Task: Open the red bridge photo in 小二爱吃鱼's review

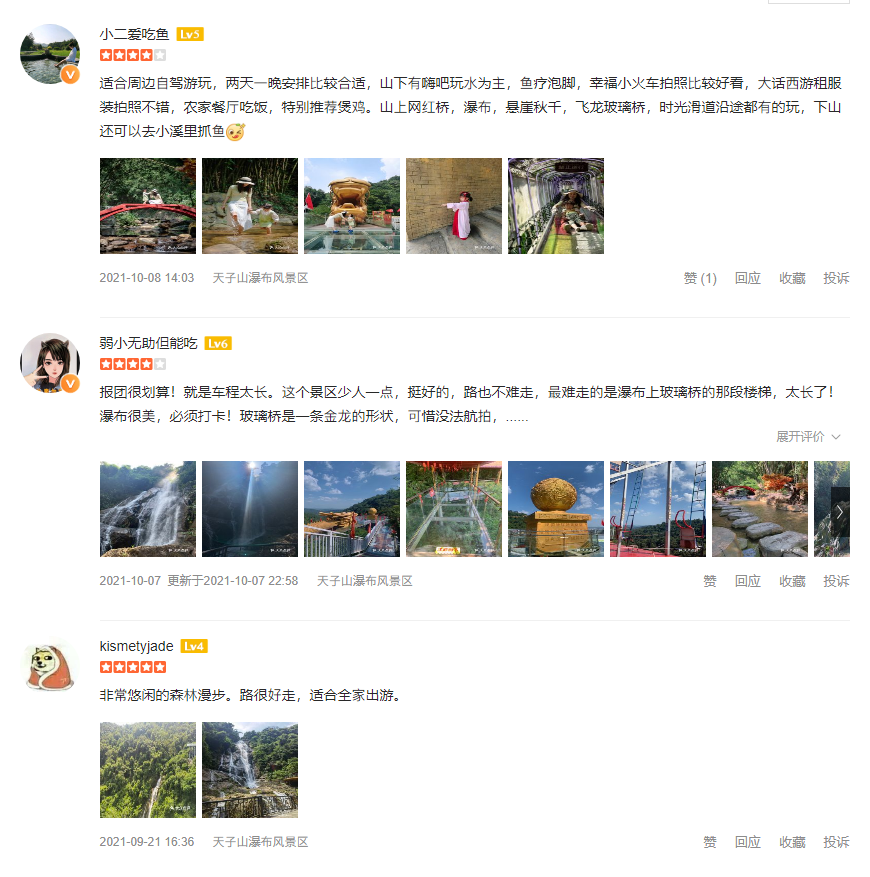Action: [x=148, y=206]
